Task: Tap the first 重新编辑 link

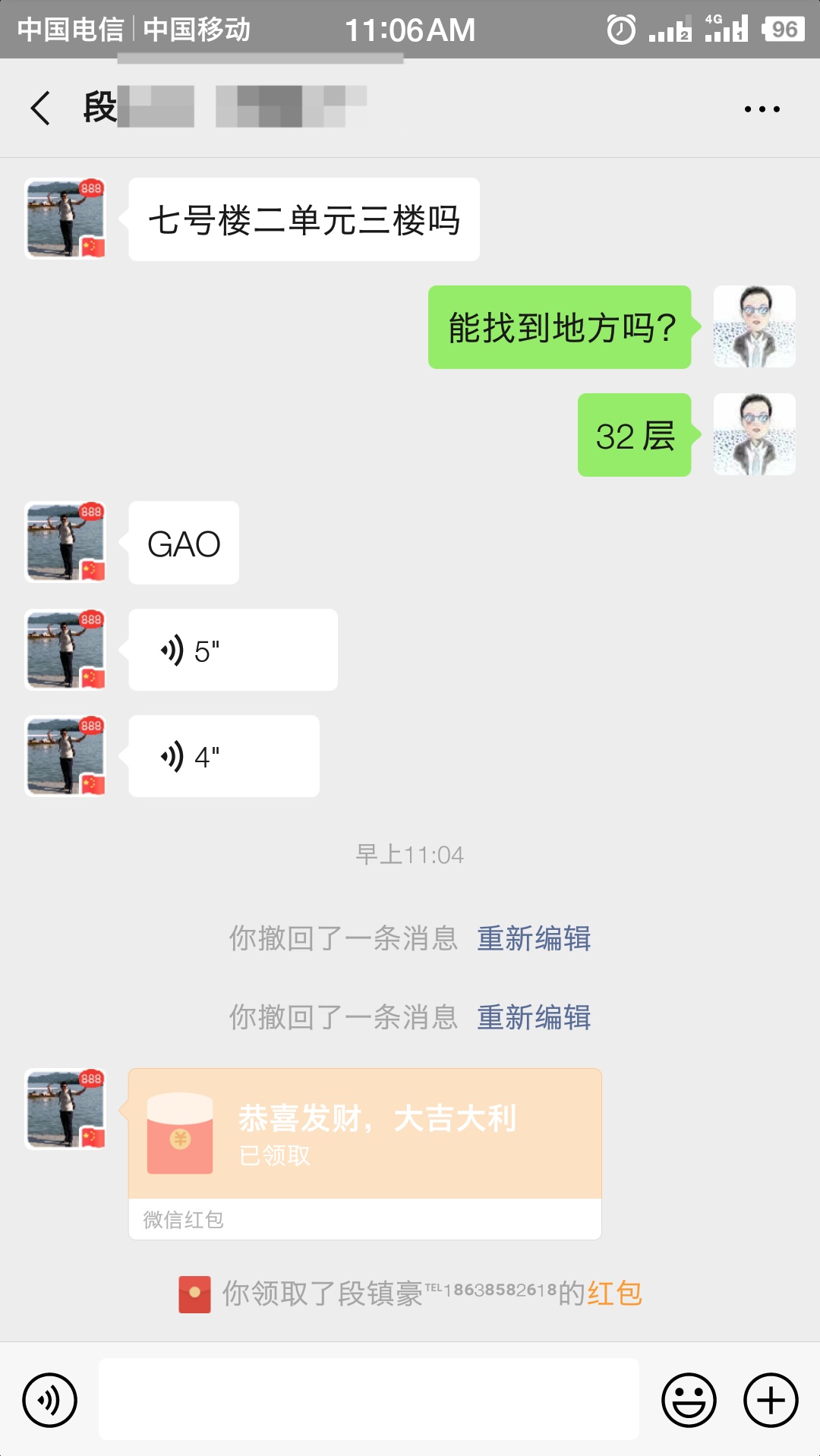Action: (534, 939)
